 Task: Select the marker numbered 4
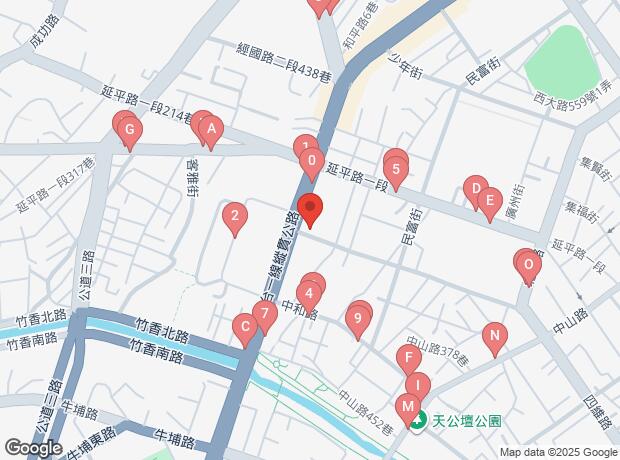311,293
